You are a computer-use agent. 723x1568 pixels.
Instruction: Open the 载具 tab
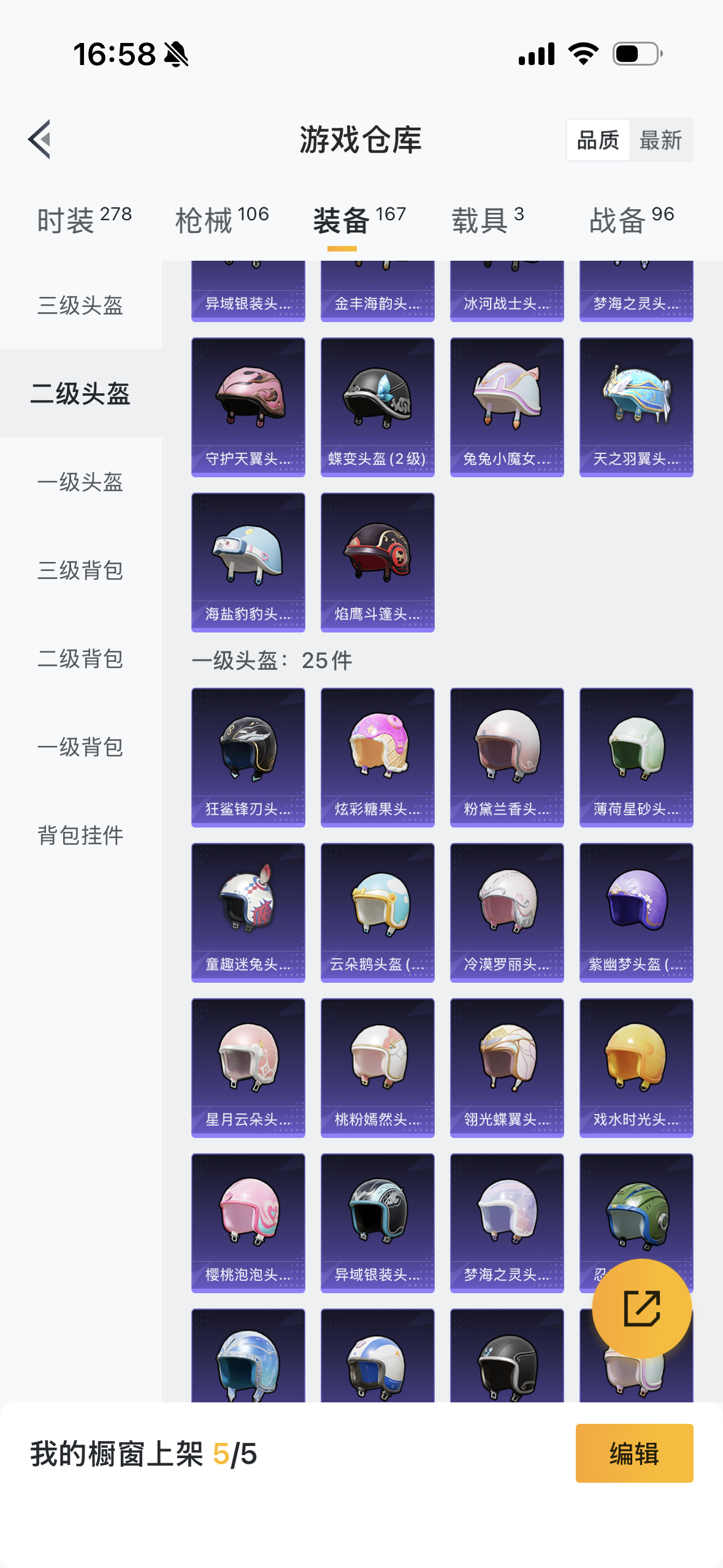point(488,220)
